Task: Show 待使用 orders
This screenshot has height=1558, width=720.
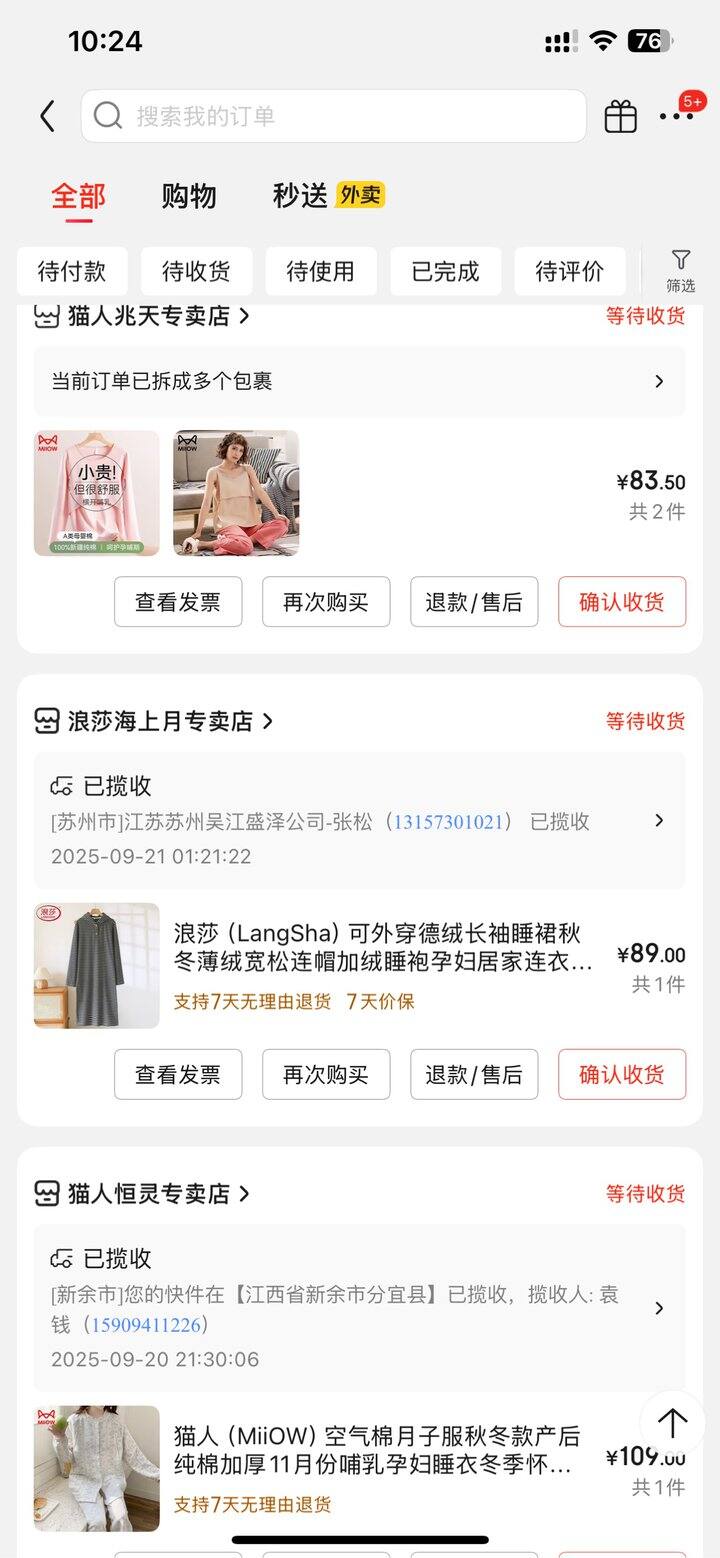Action: pyautogui.click(x=321, y=272)
